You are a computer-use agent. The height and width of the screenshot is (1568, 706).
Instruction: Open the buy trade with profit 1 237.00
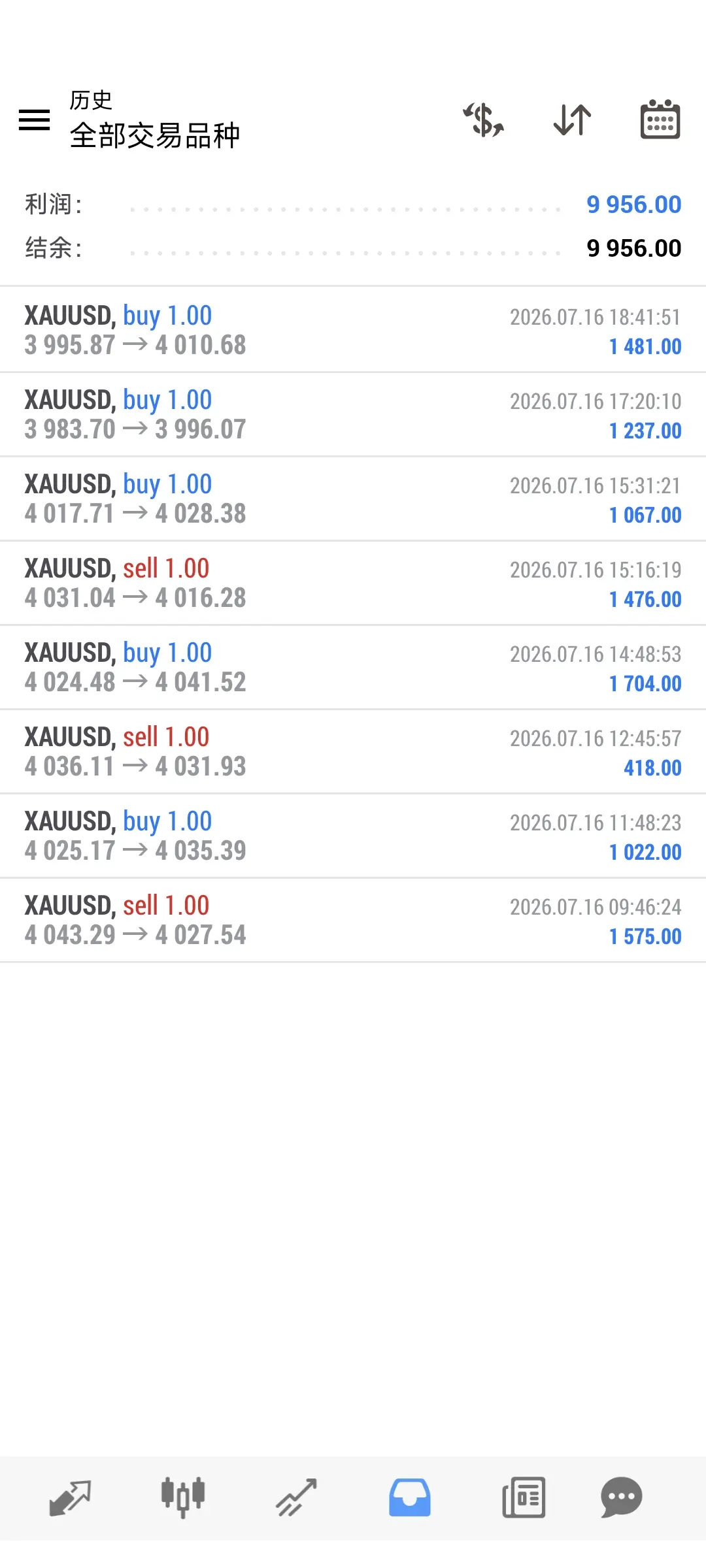point(353,415)
